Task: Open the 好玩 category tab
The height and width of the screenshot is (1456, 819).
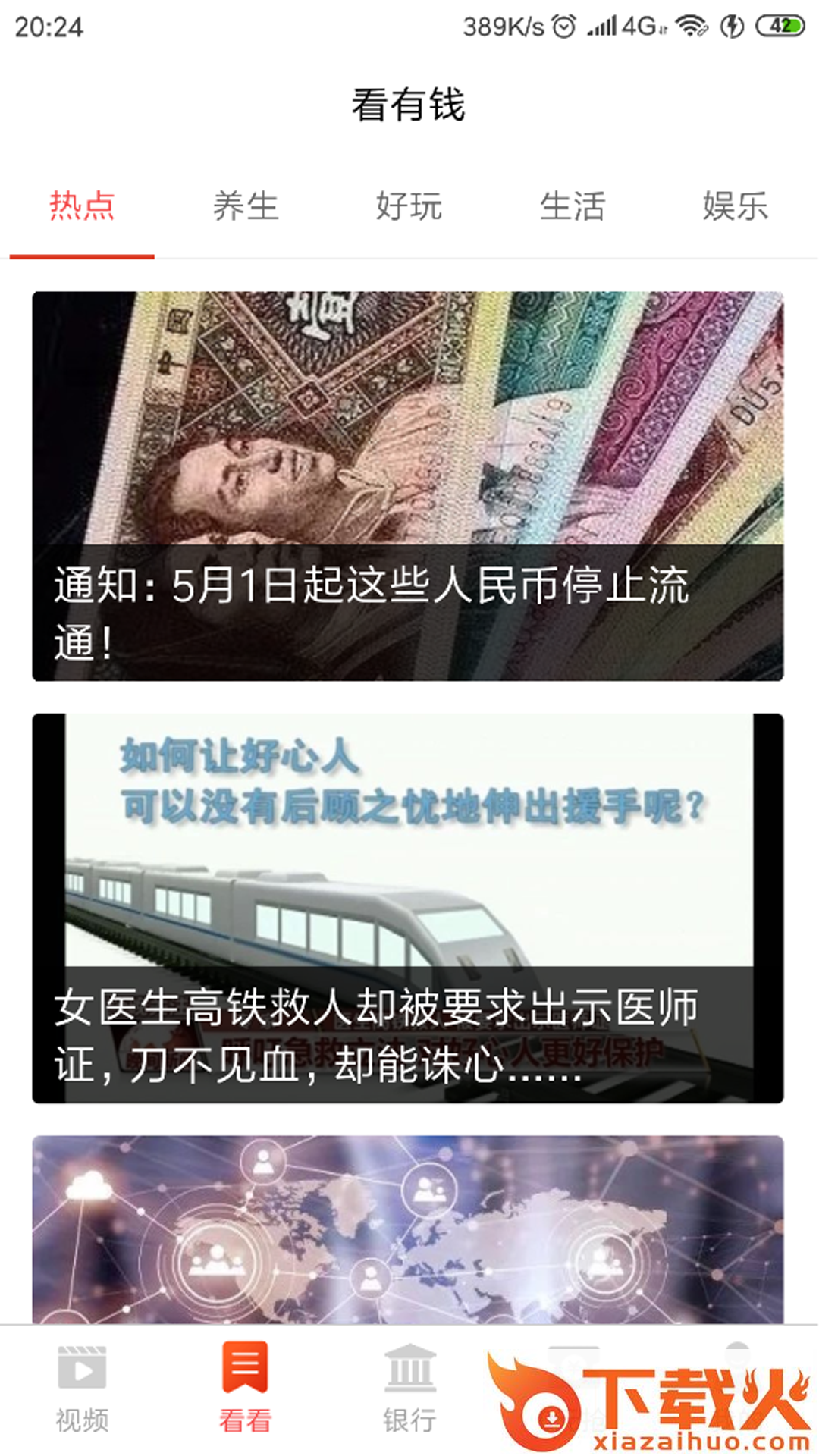Action: [x=409, y=206]
